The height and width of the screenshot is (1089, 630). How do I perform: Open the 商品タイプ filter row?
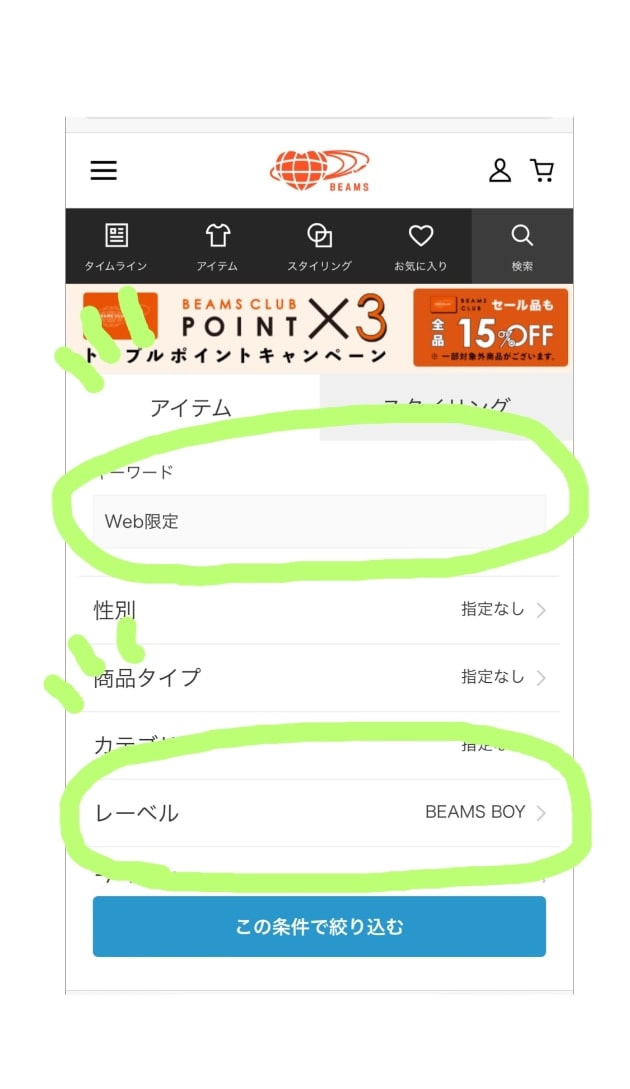(x=319, y=677)
